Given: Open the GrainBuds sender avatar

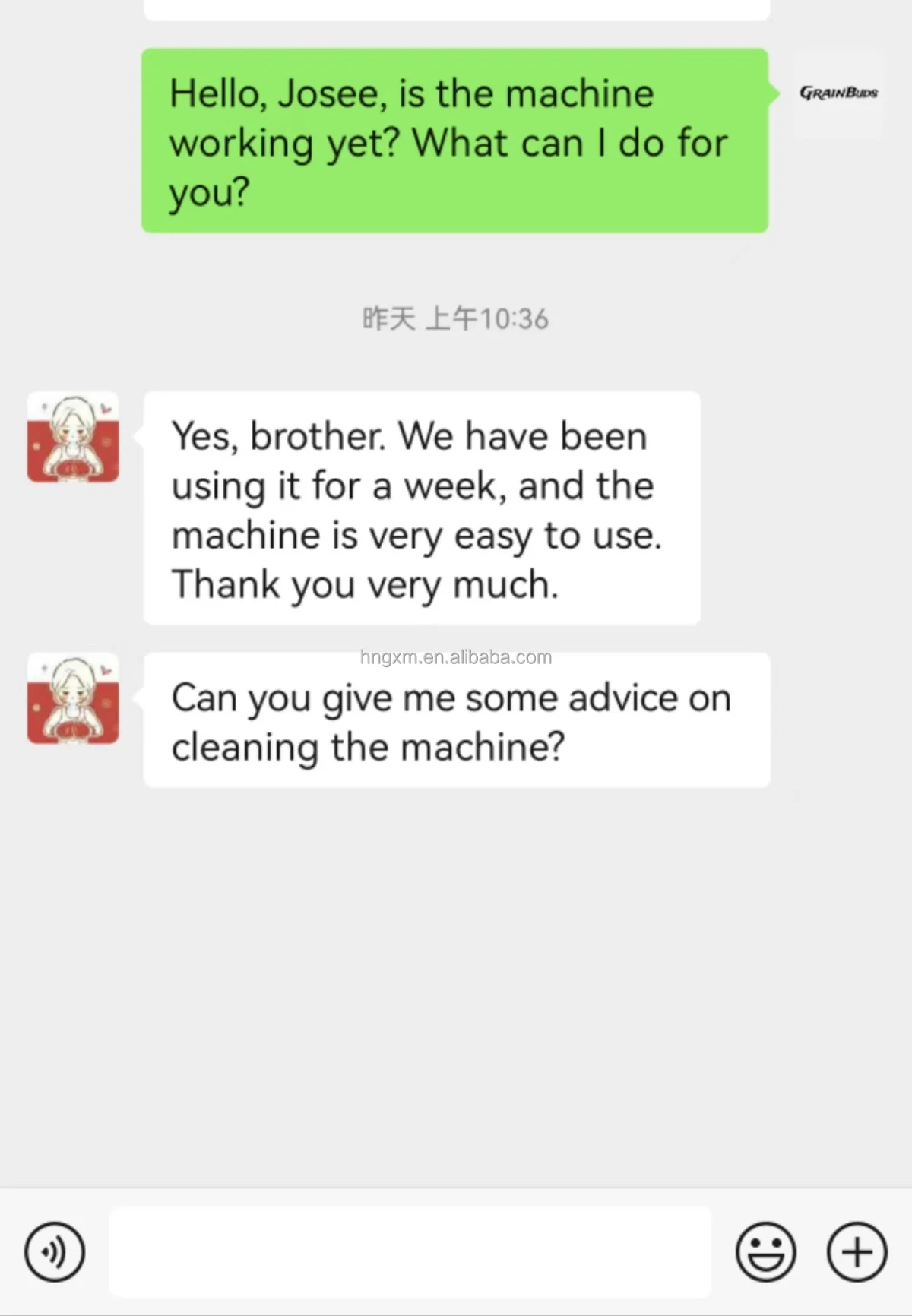Looking at the screenshot, I should [839, 93].
